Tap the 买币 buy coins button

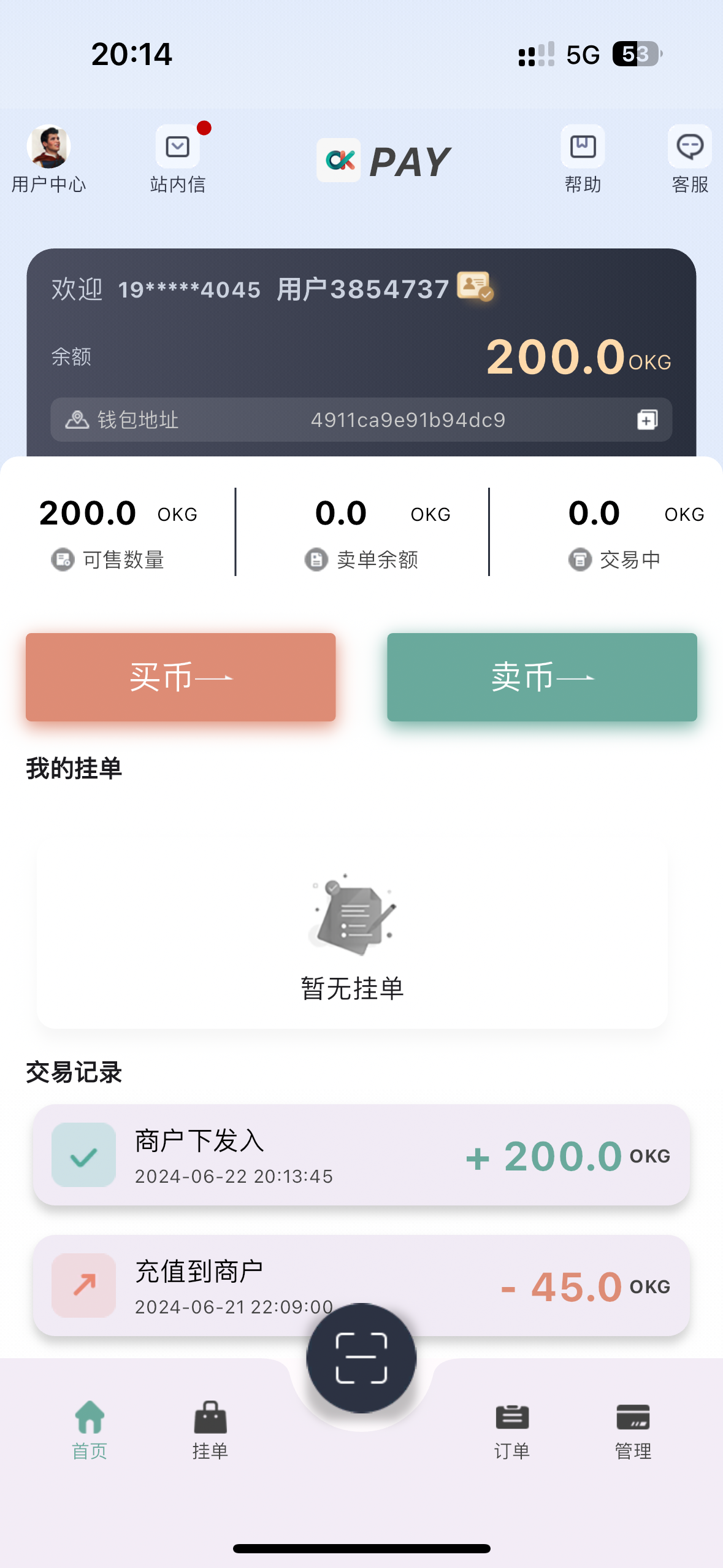click(x=180, y=677)
